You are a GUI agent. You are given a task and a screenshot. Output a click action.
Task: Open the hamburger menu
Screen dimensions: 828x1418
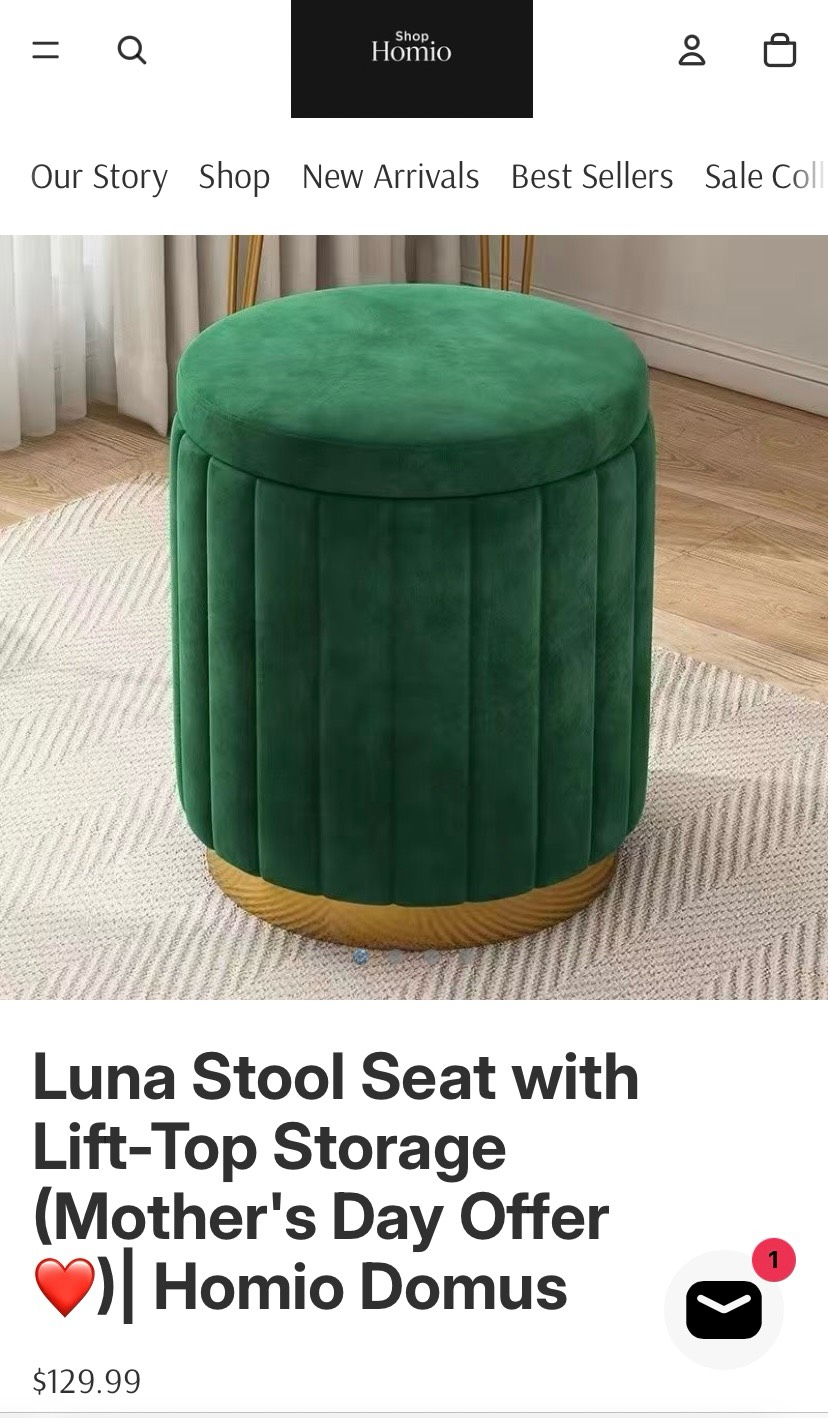point(45,50)
